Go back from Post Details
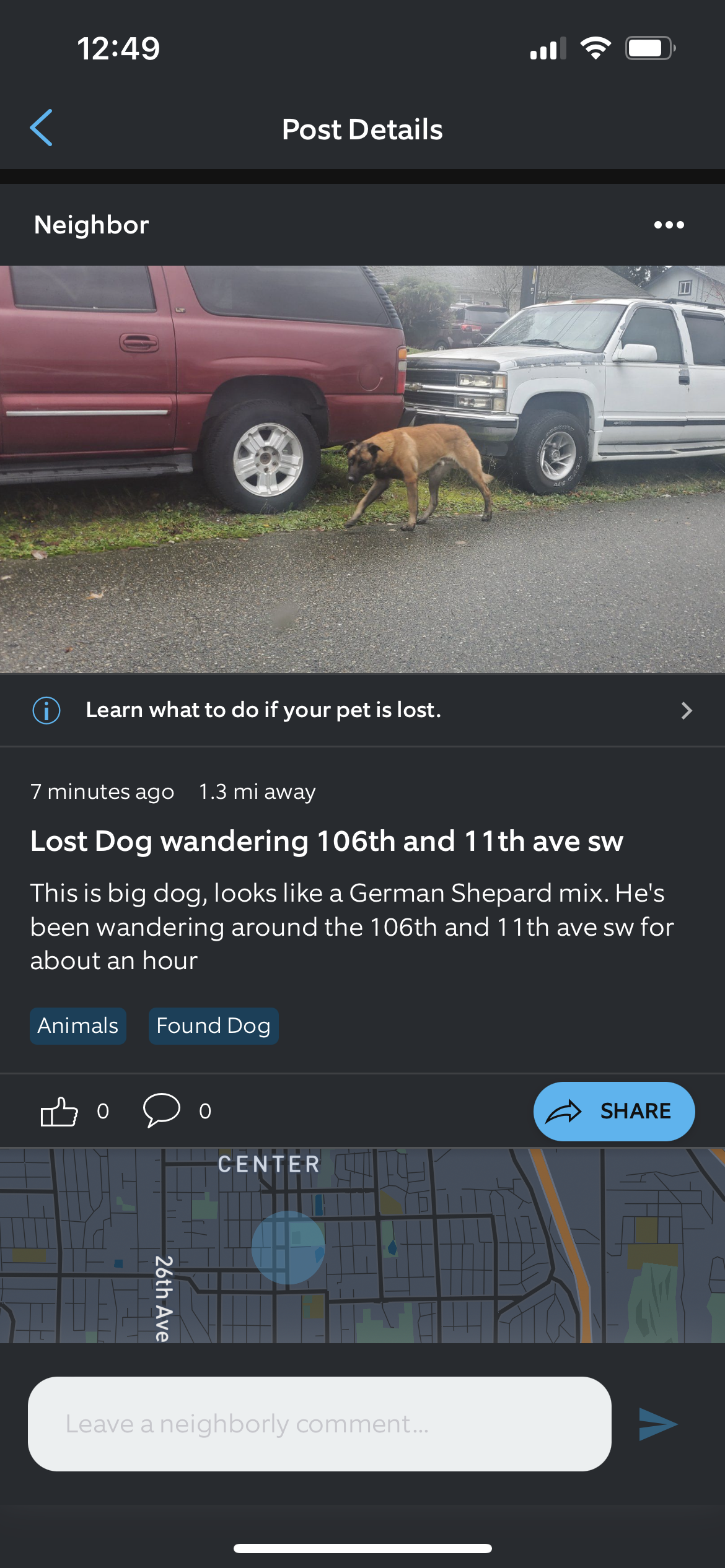 42,128
